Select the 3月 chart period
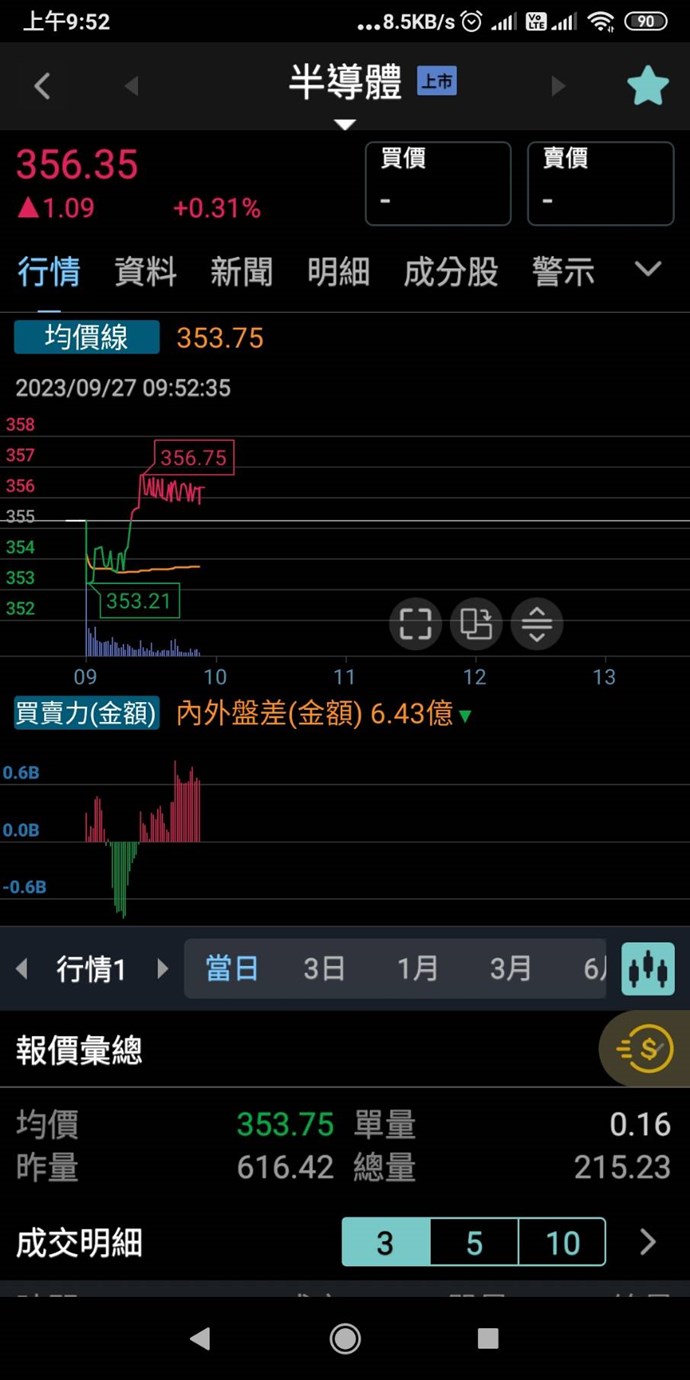 coord(510,968)
